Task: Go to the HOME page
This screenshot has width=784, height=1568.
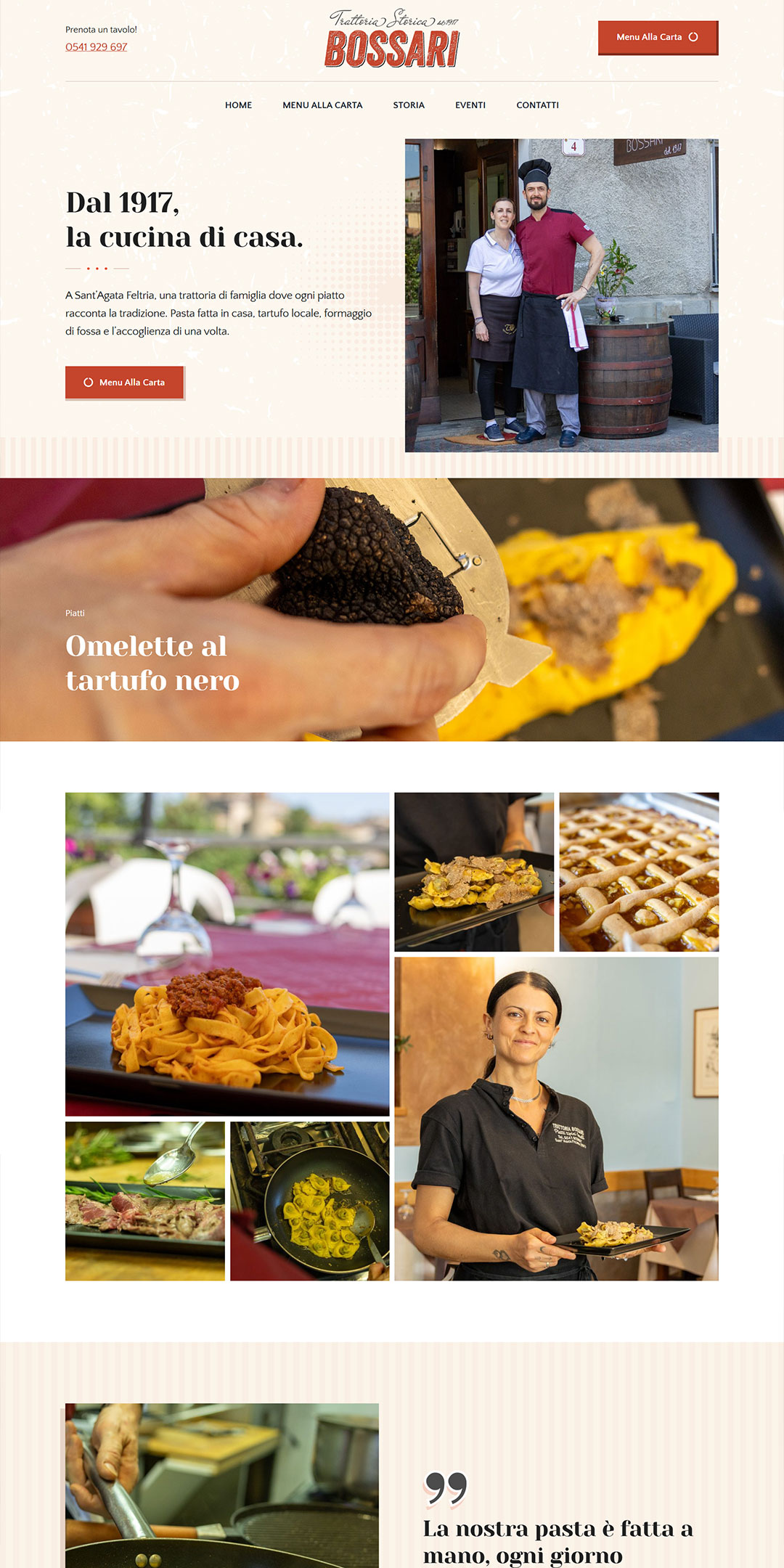Action: [238, 105]
